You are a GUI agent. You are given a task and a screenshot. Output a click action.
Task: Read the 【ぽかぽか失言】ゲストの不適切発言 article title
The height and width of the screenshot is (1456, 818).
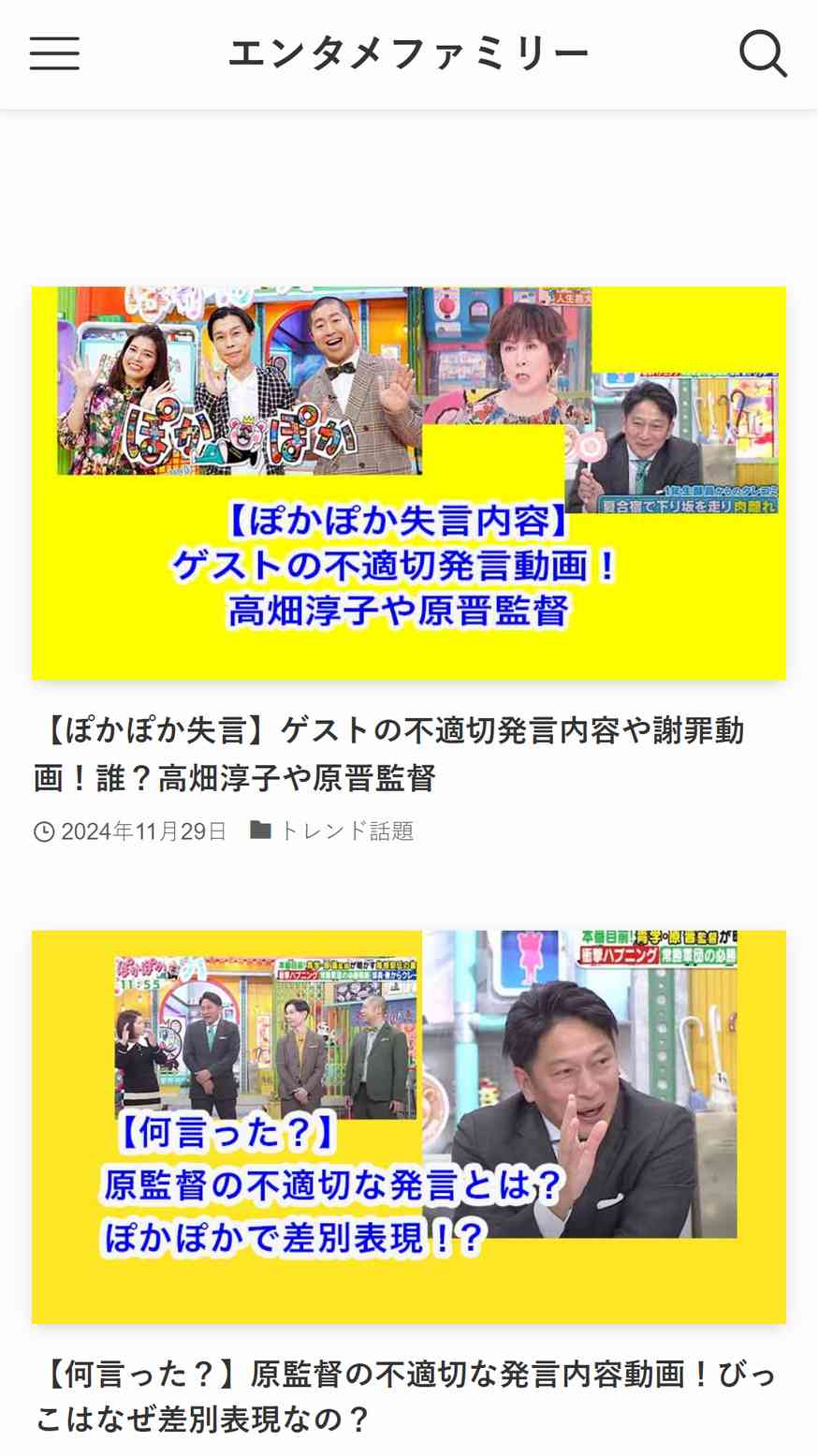pos(389,754)
